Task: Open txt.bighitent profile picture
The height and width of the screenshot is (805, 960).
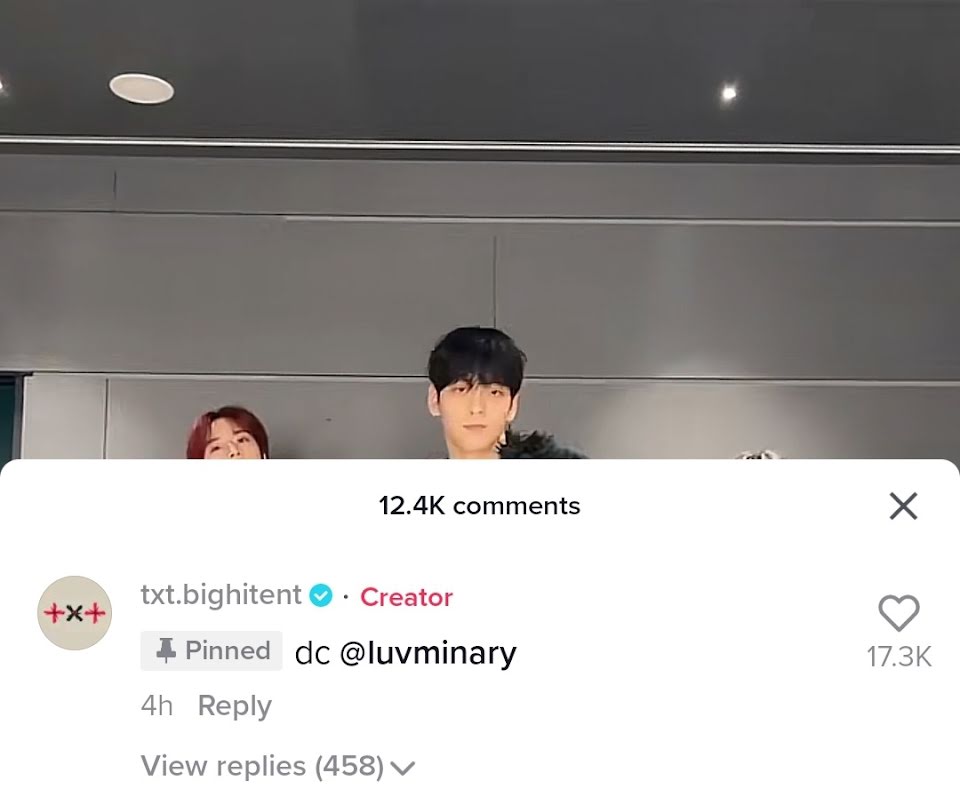Action: click(x=75, y=613)
